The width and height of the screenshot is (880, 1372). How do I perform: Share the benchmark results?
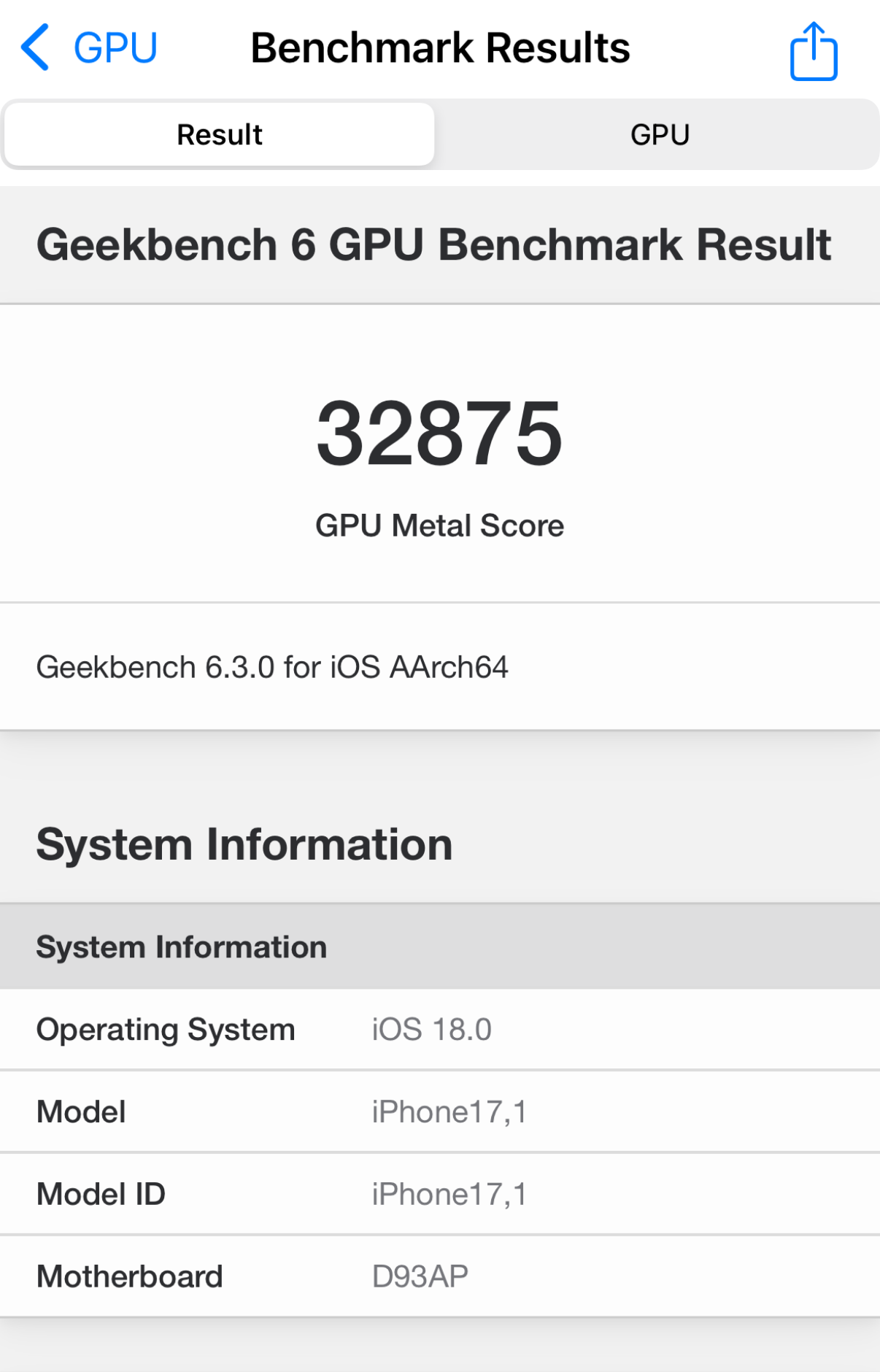pos(813,51)
